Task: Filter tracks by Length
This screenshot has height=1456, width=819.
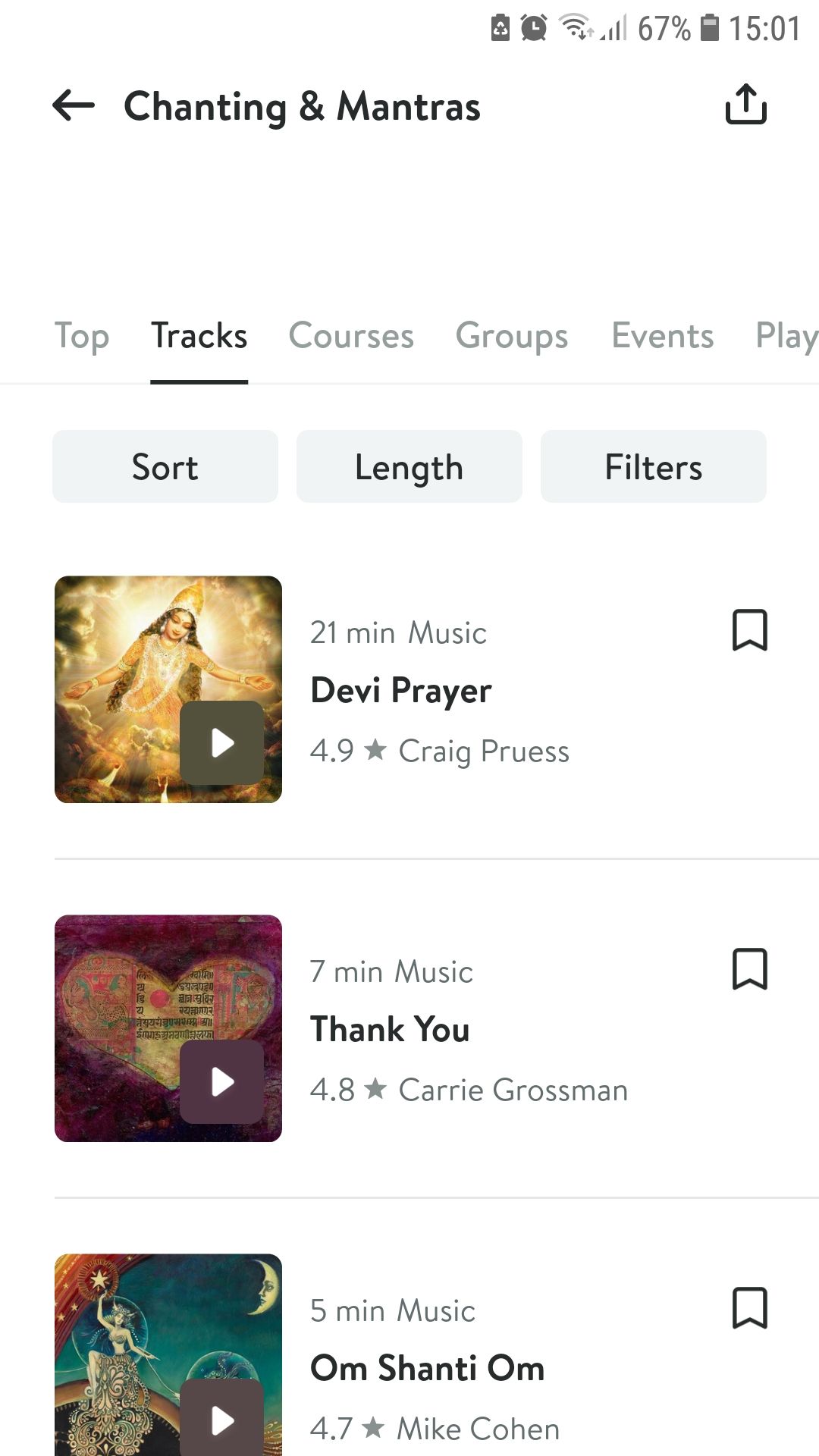Action: (x=409, y=466)
